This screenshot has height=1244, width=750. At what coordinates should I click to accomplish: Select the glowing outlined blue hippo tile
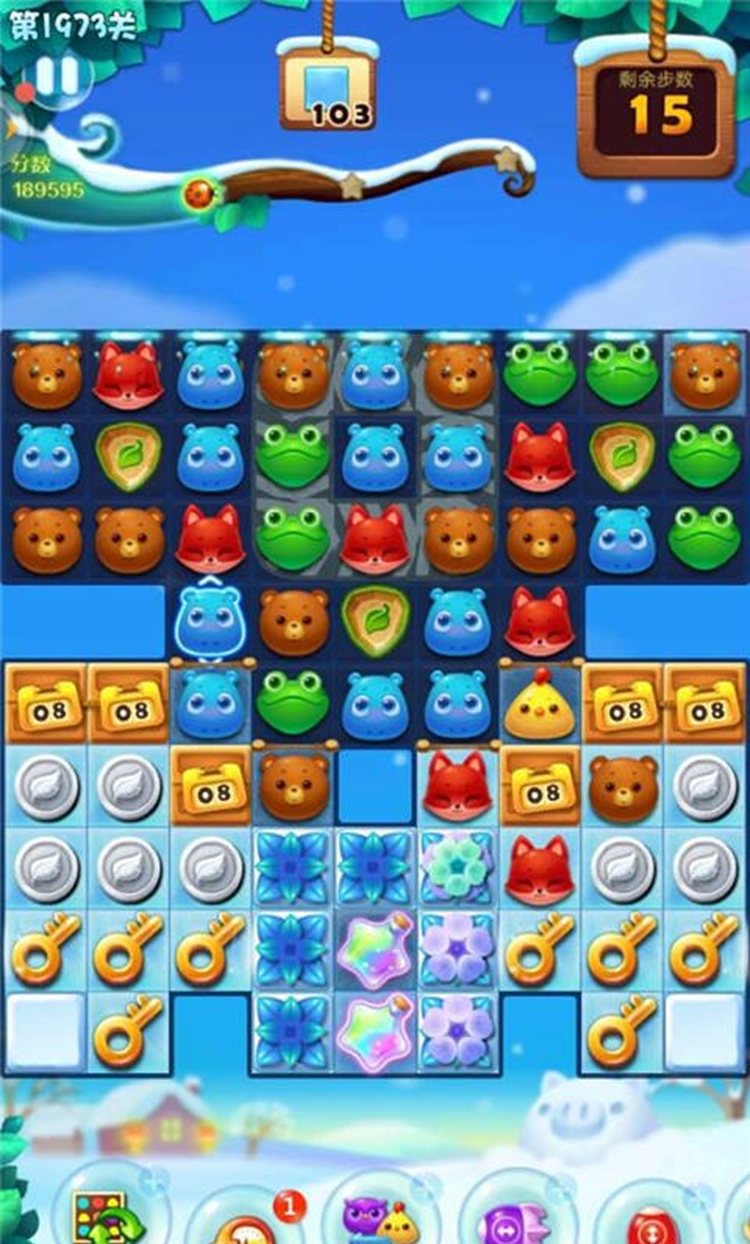211,621
